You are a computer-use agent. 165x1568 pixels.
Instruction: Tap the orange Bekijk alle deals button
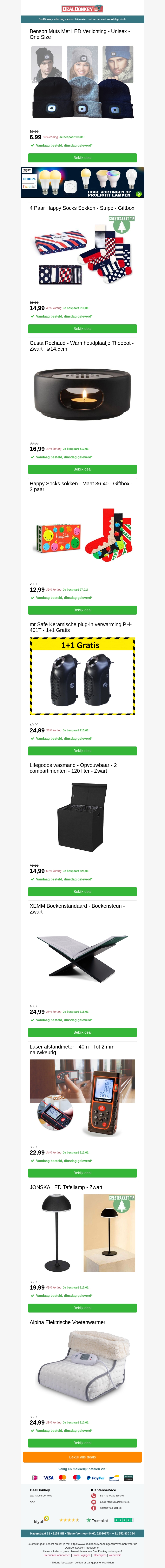tap(82, 1457)
